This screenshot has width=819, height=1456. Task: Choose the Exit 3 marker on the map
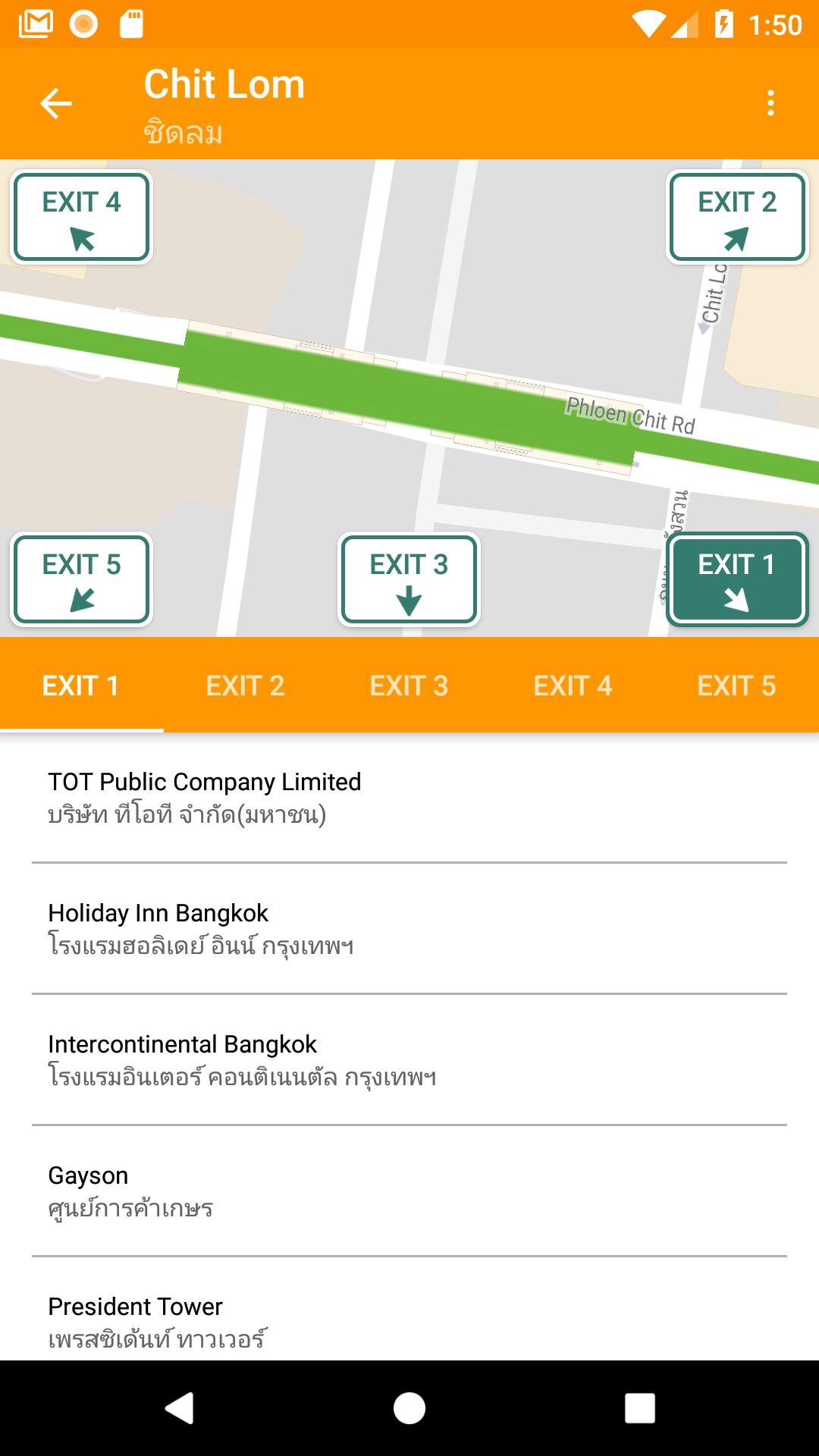(409, 579)
